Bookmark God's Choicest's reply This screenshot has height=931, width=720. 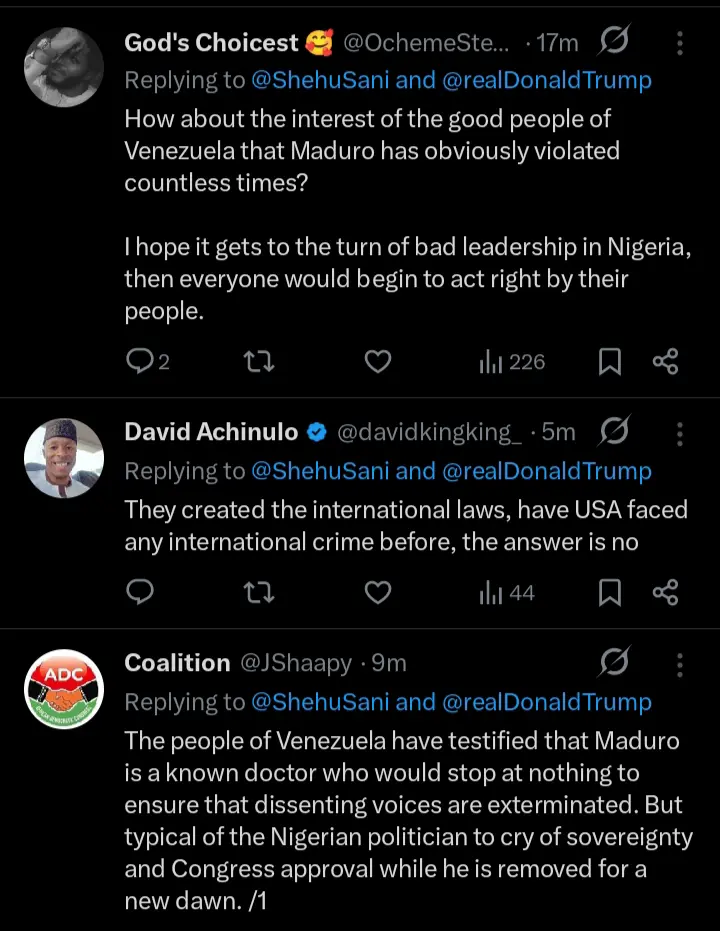click(x=610, y=362)
